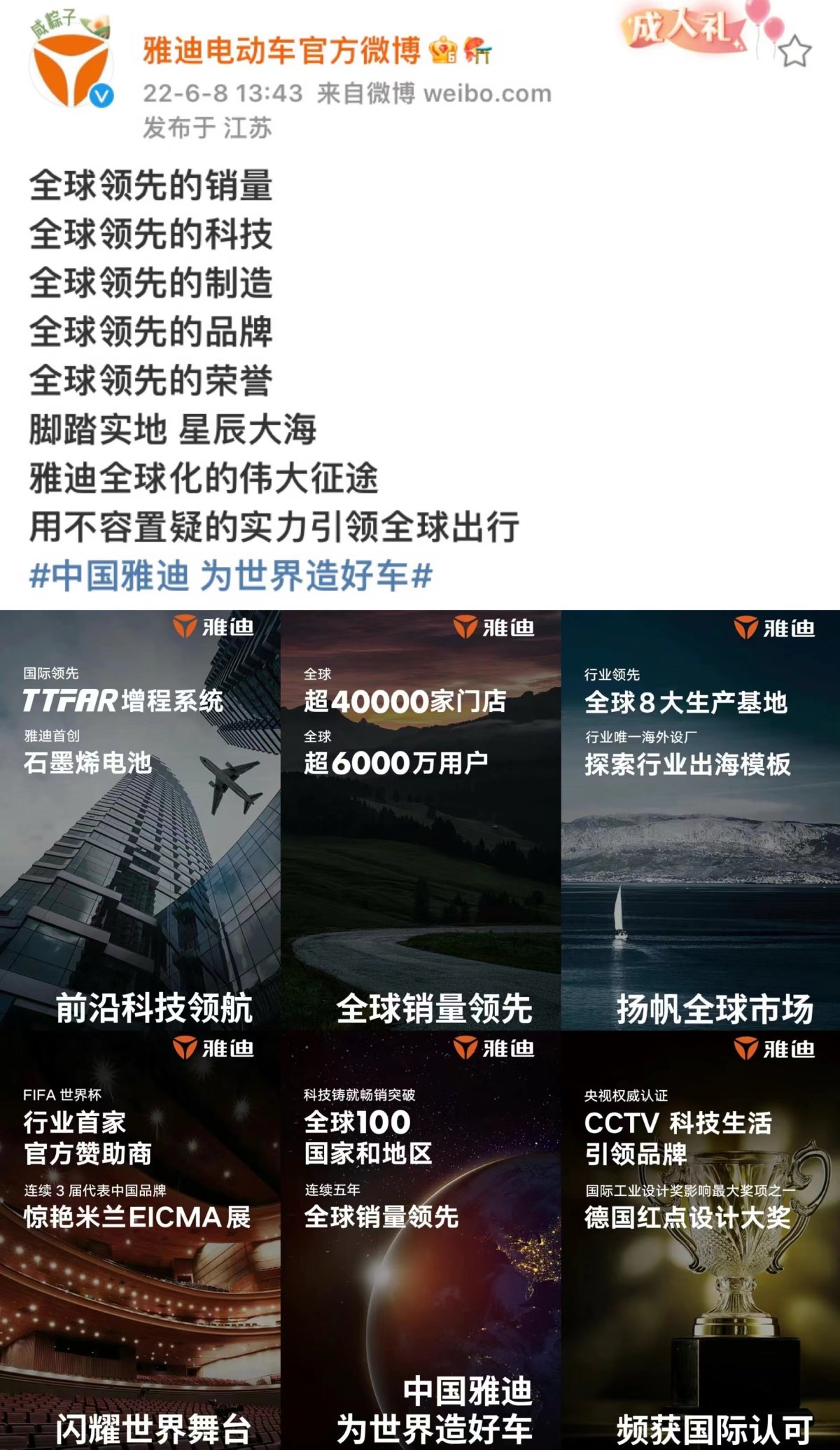The image size is (840, 1450).
Task: Open the 雅迪电动车官方微博 account name
Action: 281,51
